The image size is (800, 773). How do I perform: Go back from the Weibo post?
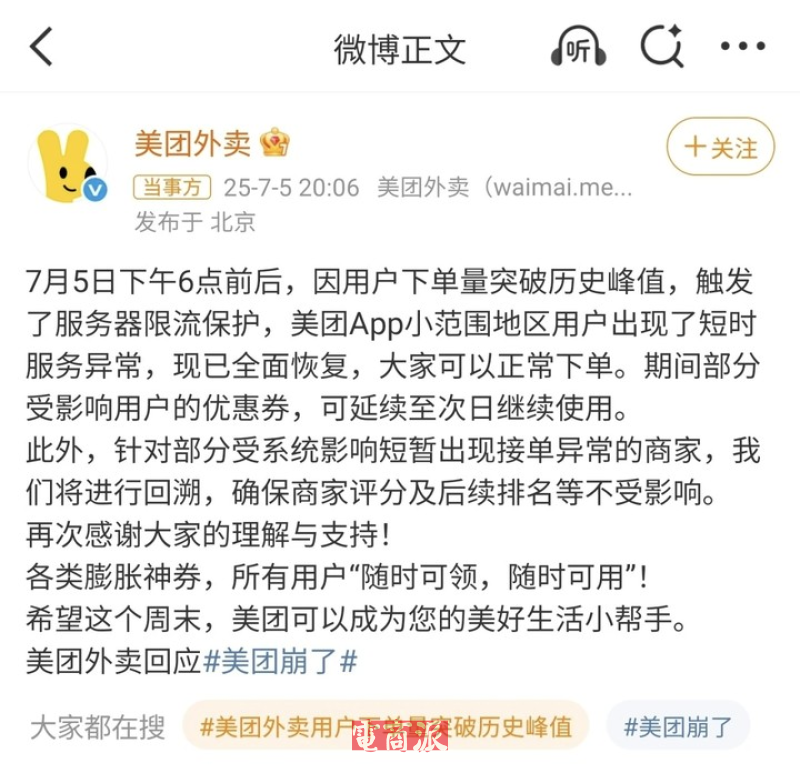[42, 47]
